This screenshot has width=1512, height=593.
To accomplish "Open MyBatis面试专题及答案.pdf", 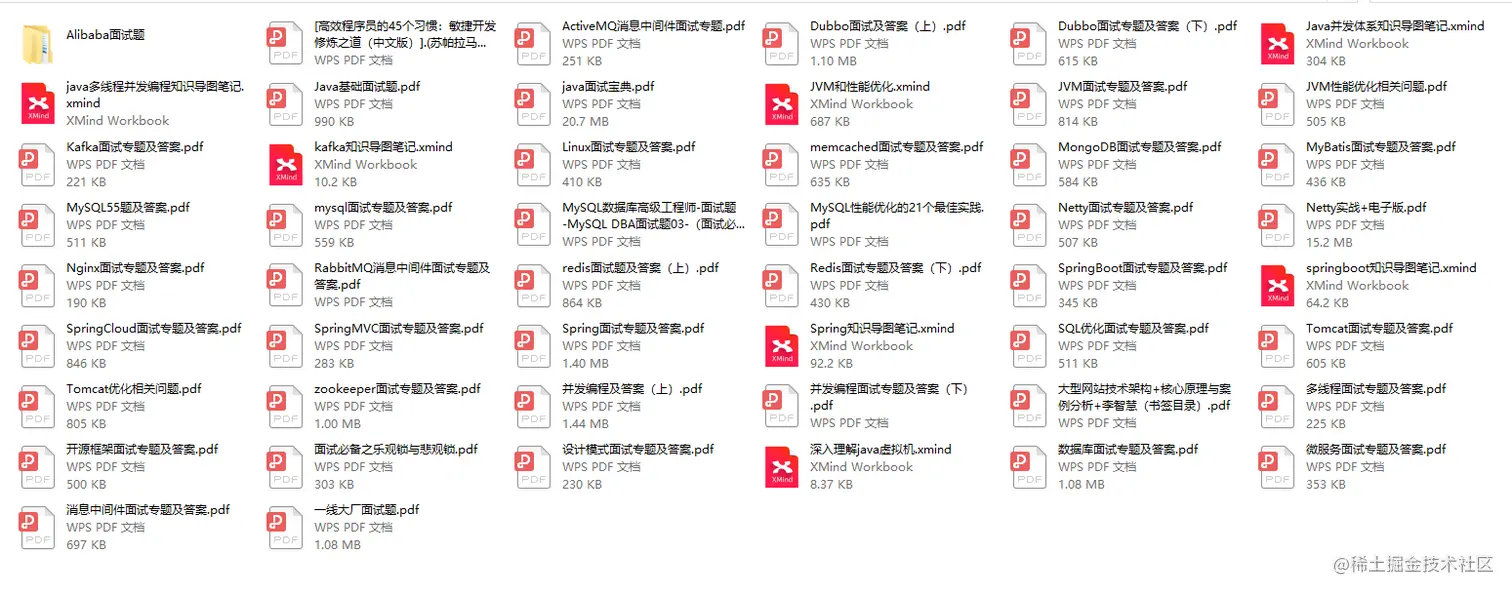I will (x=1277, y=164).
